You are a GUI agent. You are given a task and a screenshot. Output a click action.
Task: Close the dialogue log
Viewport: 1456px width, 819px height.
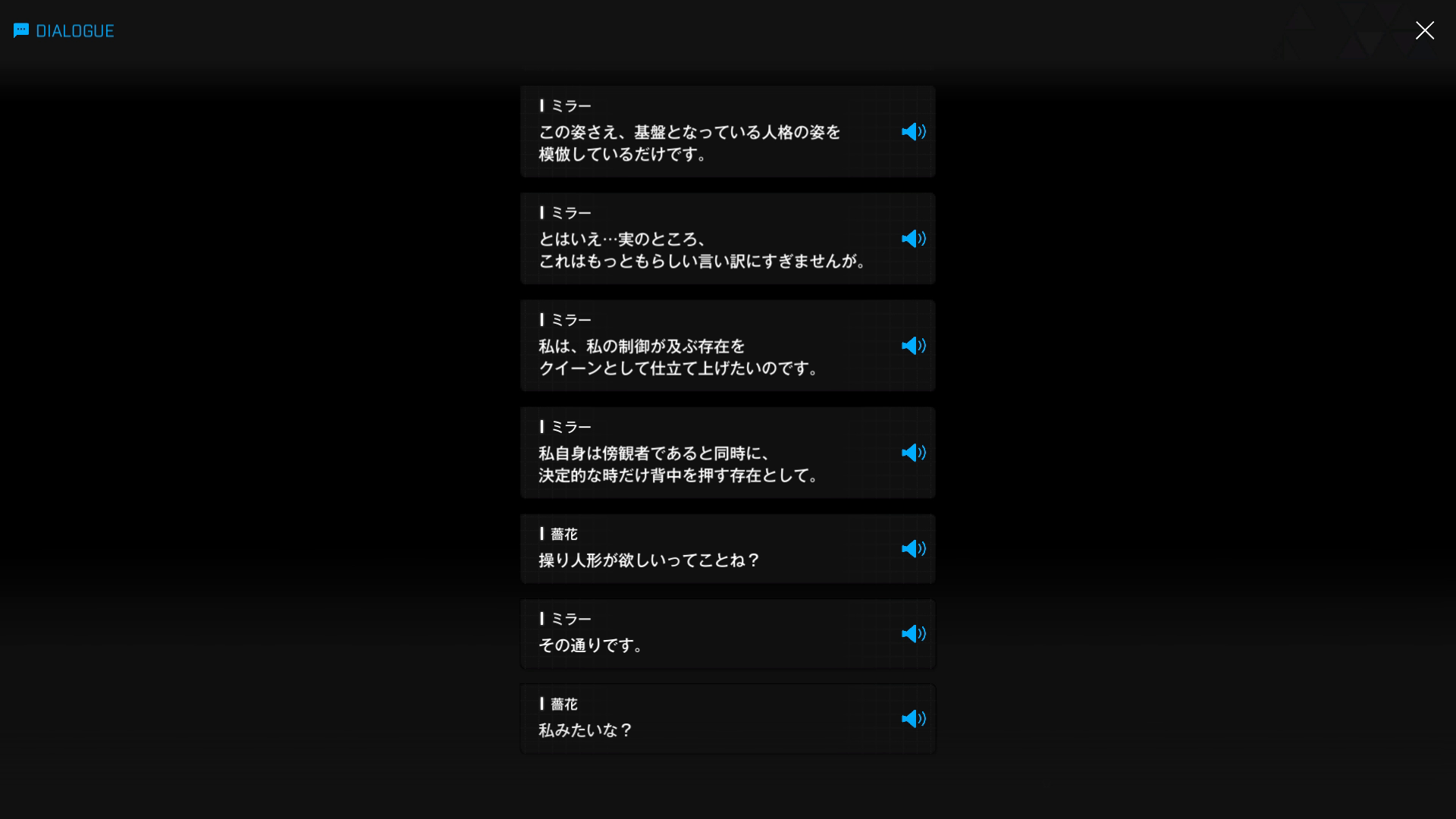(1424, 30)
